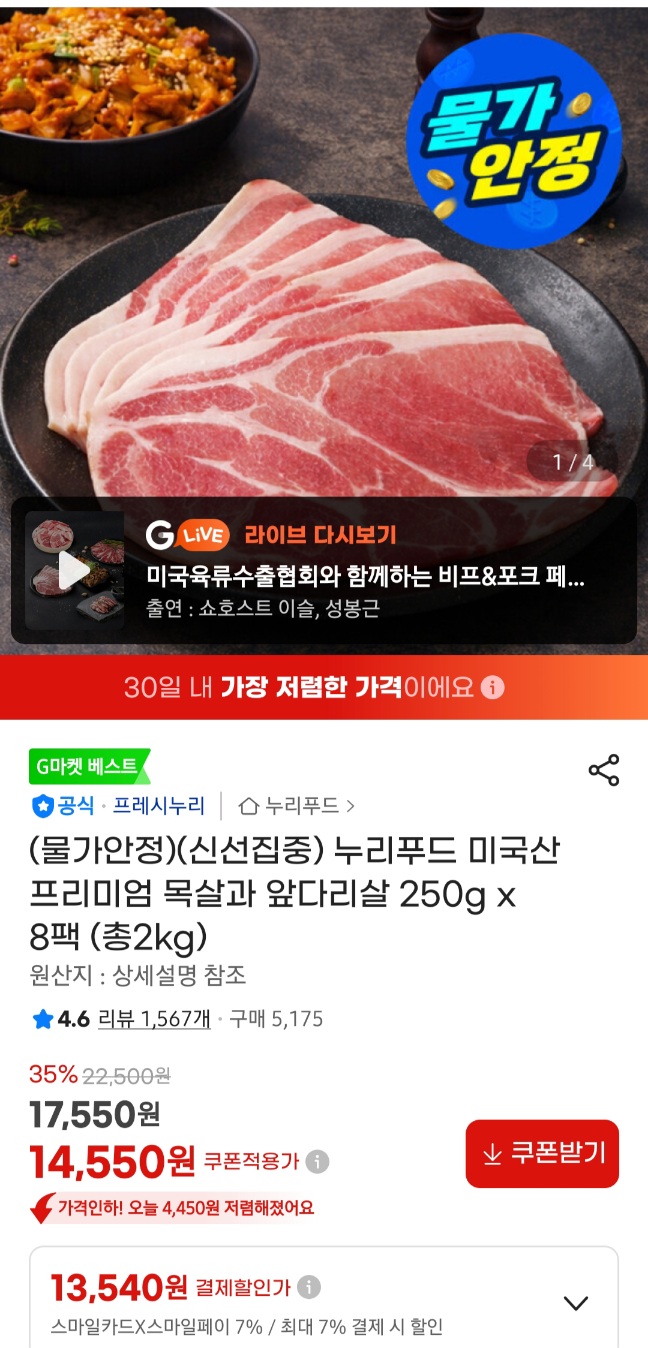This screenshot has height=1348, width=648.
Task: Tap the 쿠폰받기 button
Action: 542,1153
